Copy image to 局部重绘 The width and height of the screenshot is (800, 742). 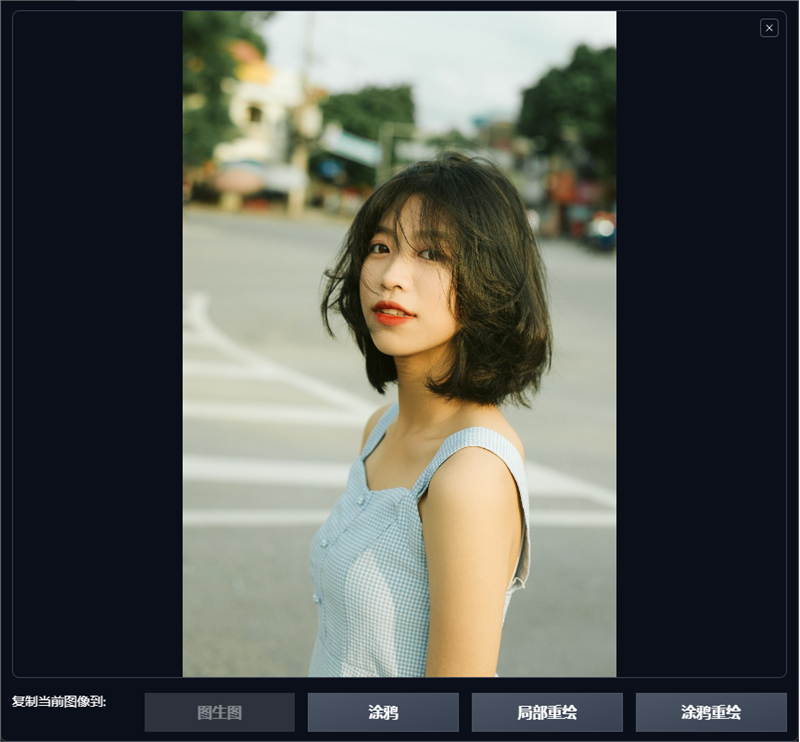click(x=547, y=712)
